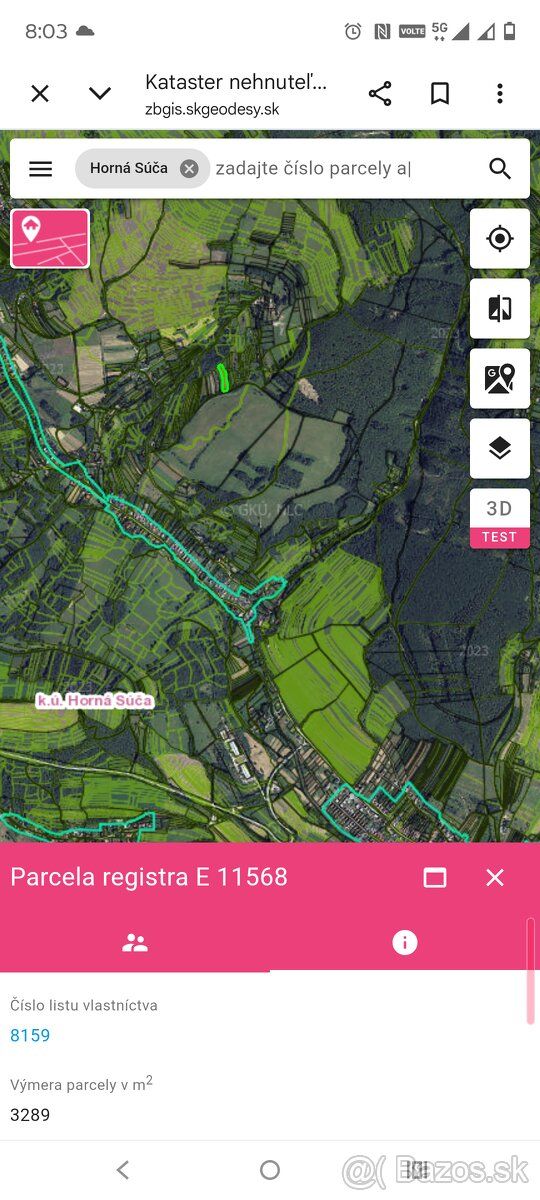The width and height of the screenshot is (540, 1200).
Task: Maximize the parcel details panel
Action: [x=435, y=877]
